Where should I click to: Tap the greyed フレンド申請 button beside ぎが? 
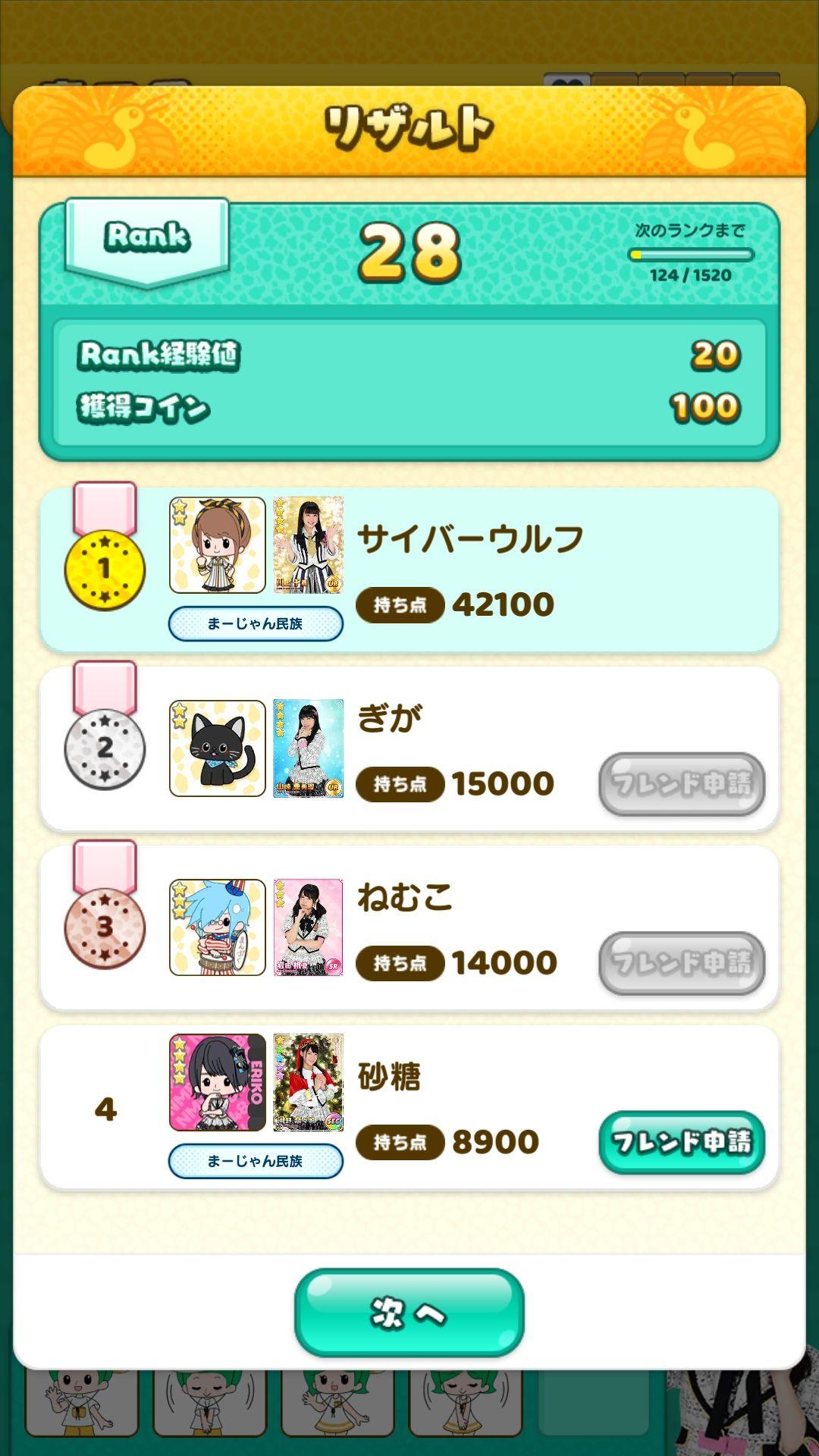[x=681, y=784]
